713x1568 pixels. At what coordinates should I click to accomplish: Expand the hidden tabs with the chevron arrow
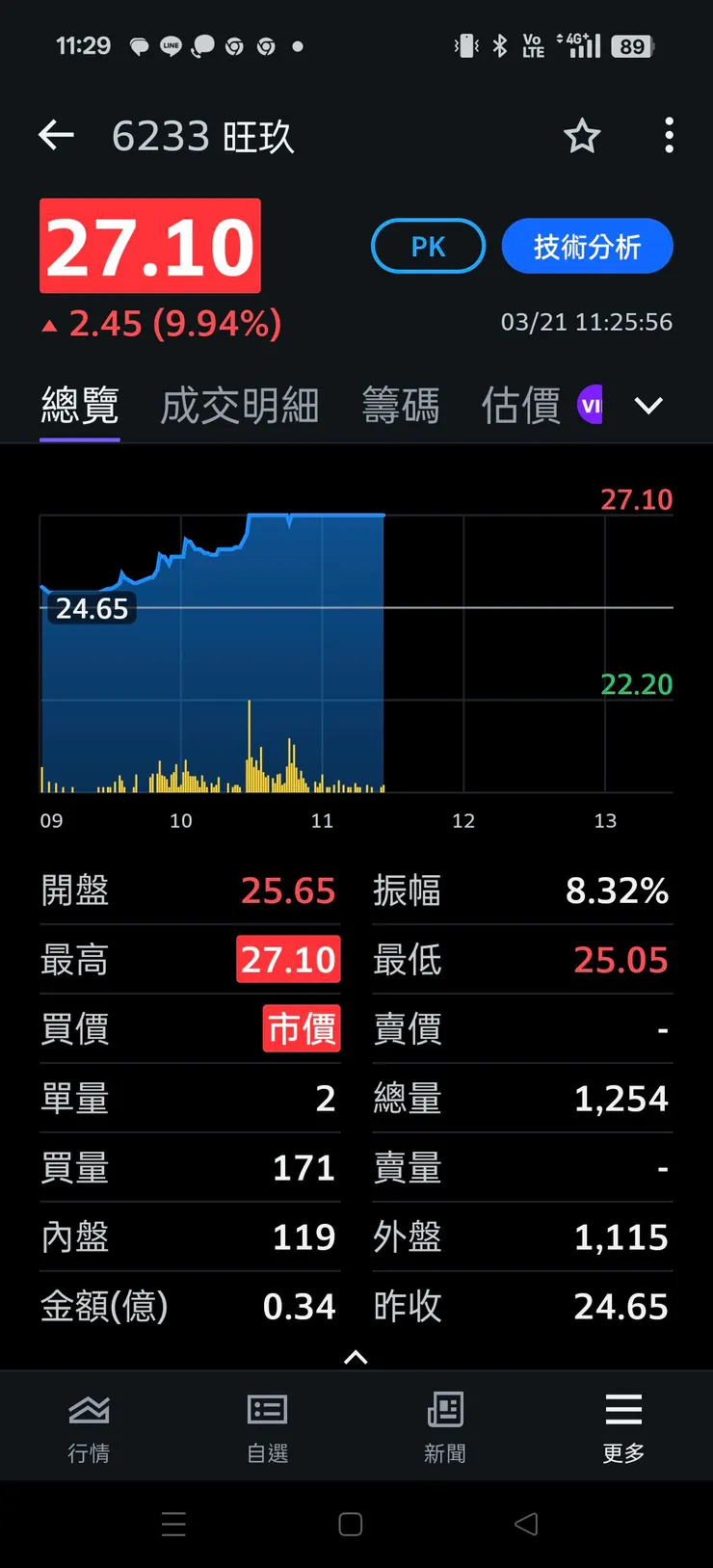tap(648, 406)
